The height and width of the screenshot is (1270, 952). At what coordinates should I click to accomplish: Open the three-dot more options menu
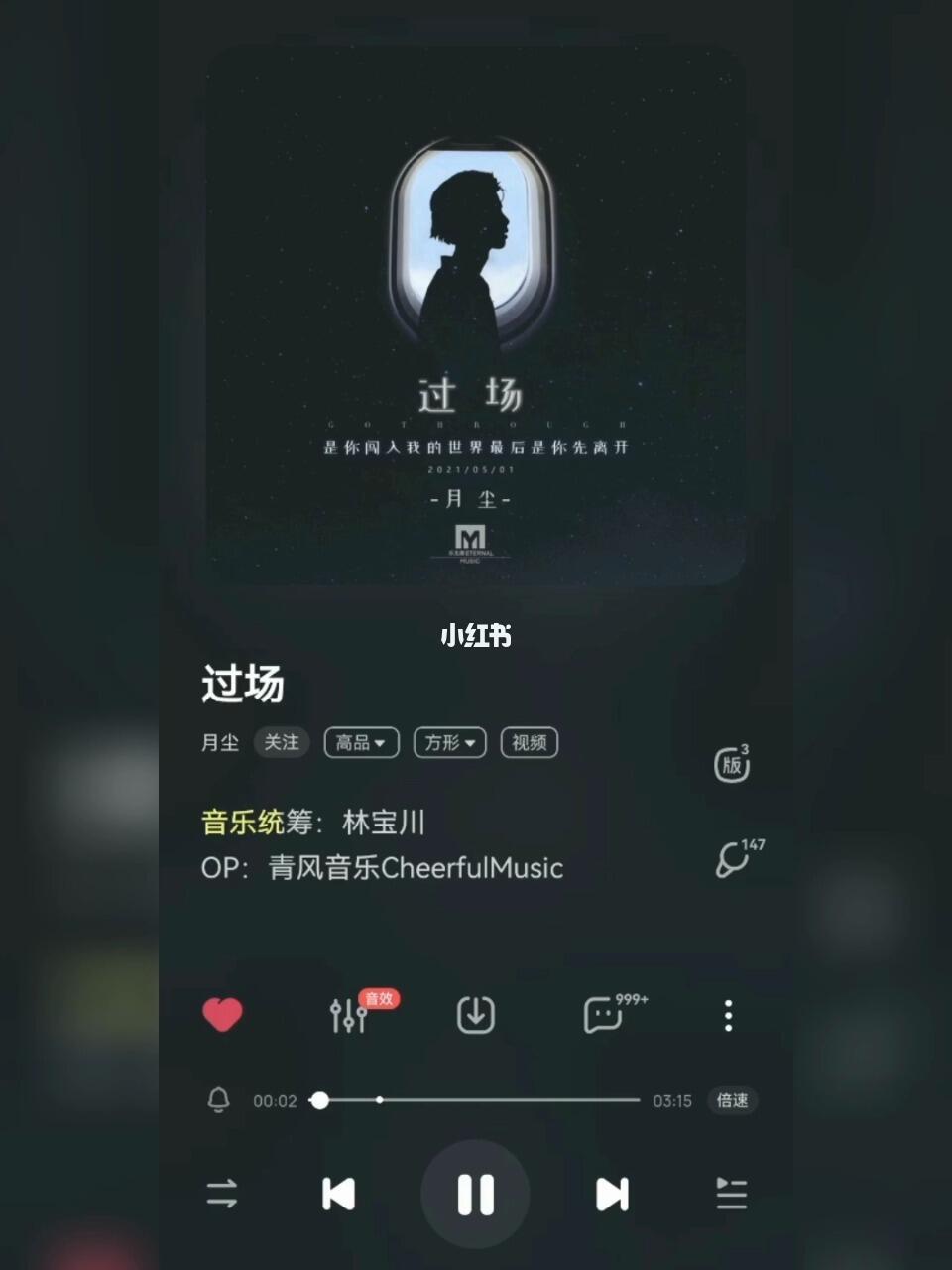(729, 1015)
